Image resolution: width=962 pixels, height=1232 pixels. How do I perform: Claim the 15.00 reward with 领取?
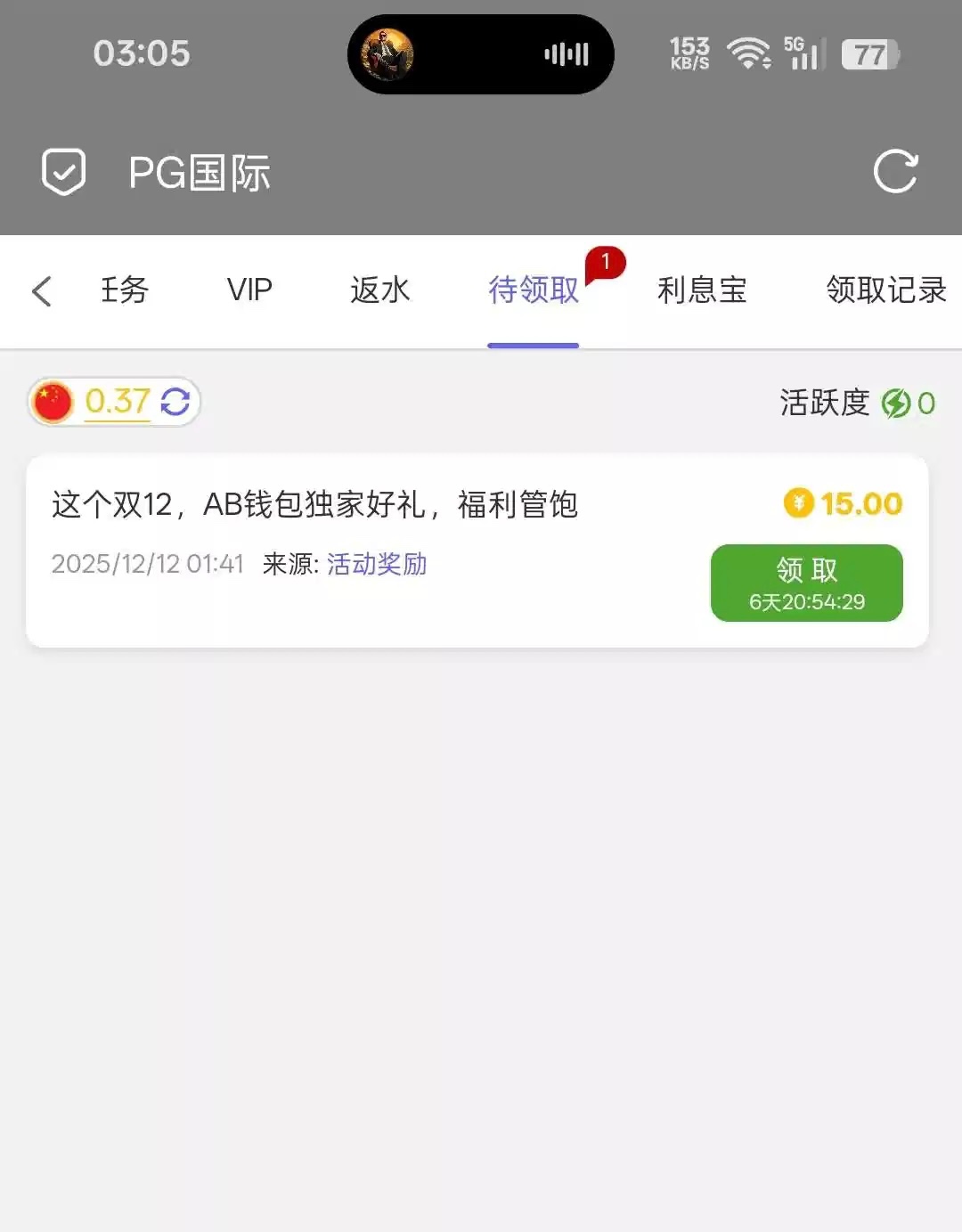(806, 583)
